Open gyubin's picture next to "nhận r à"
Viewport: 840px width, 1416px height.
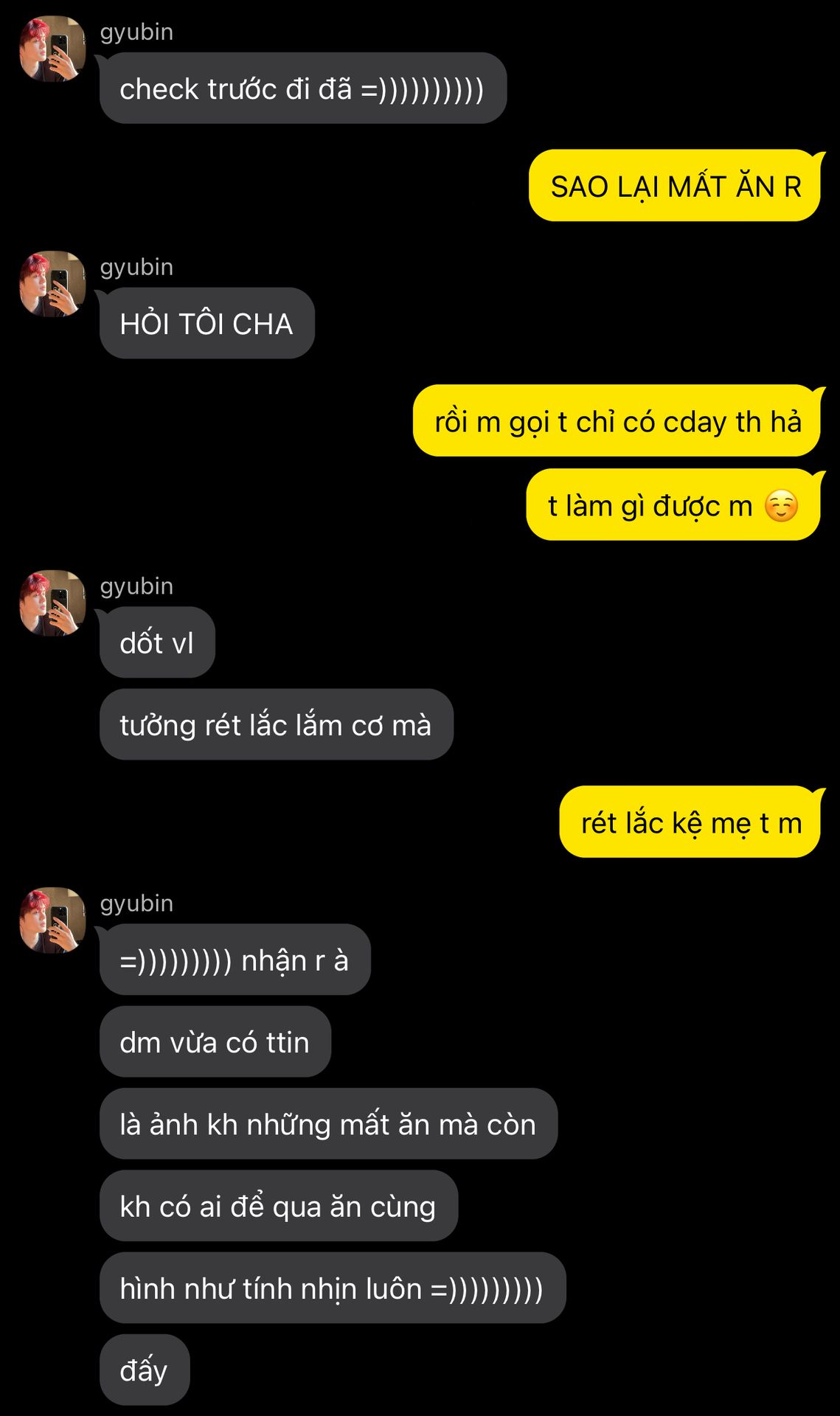tap(52, 920)
